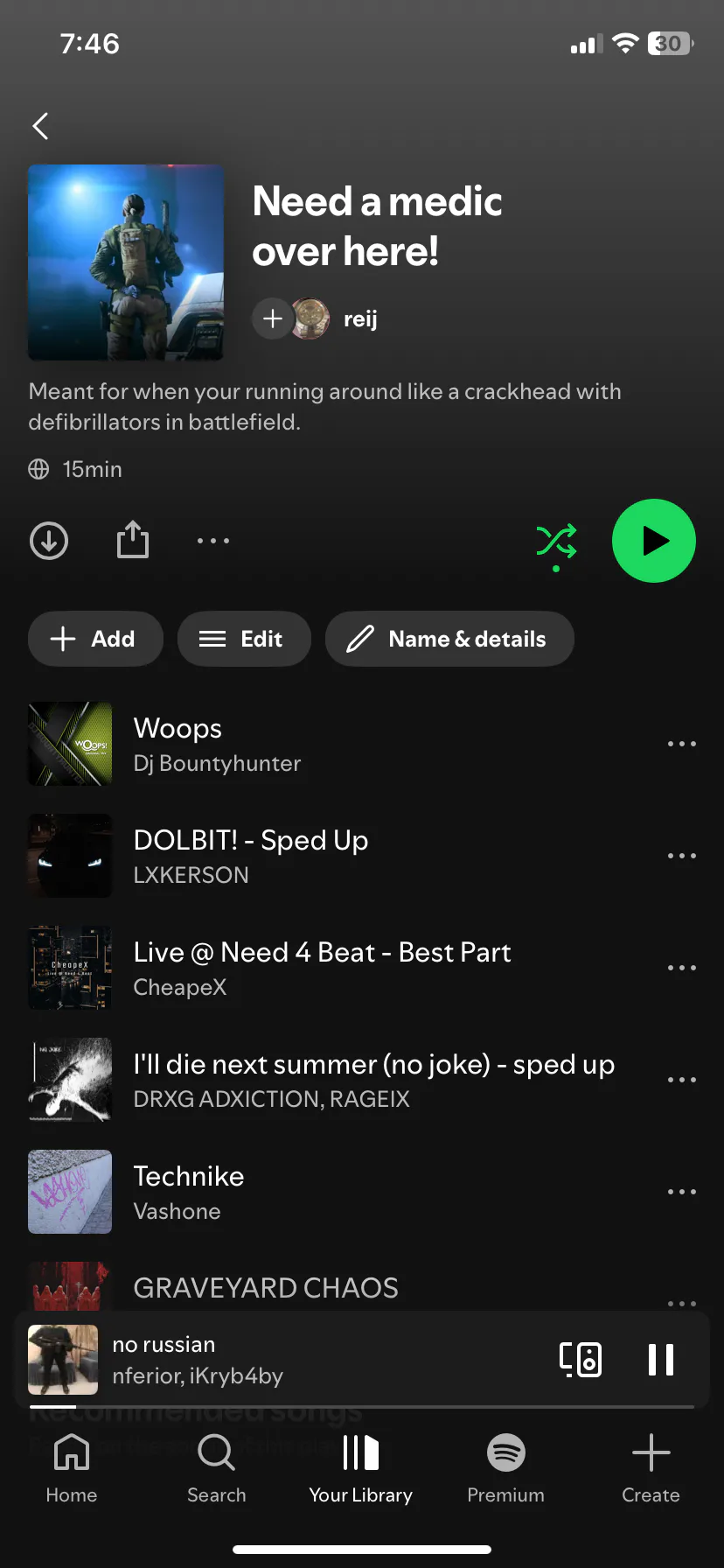
Task: Go back using the top arrow
Action: pos(40,126)
